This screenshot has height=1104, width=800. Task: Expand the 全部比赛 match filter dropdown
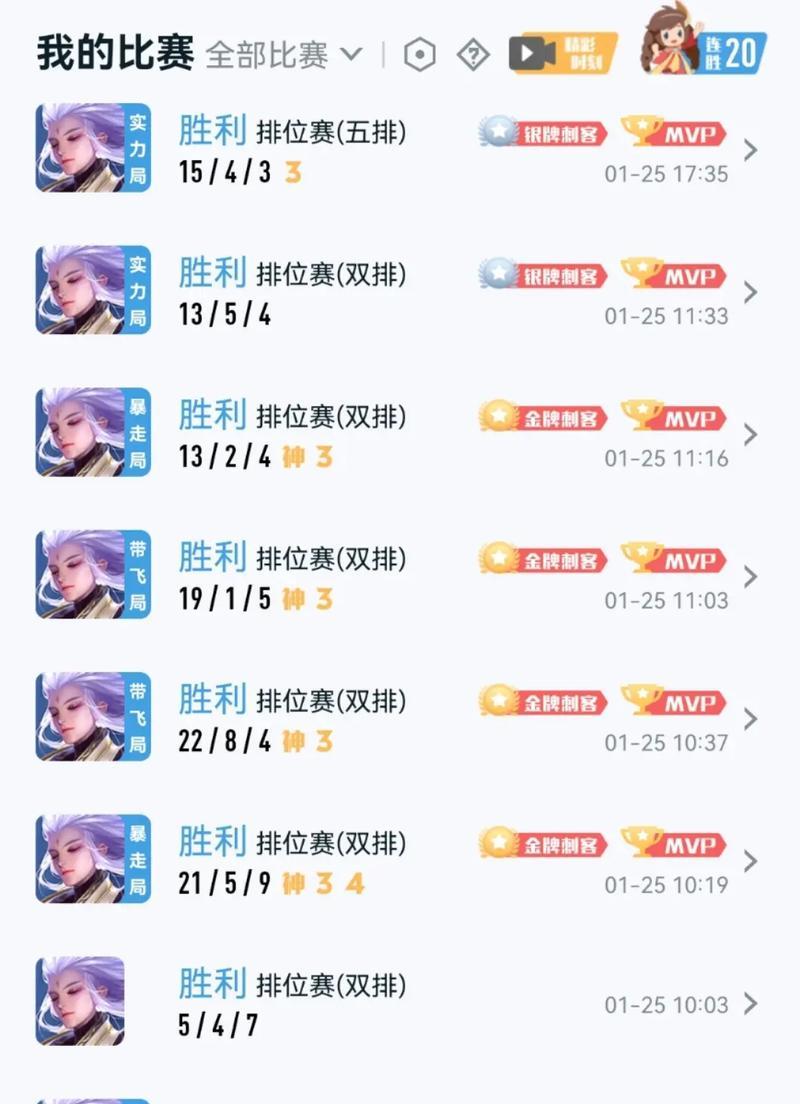click(x=283, y=54)
